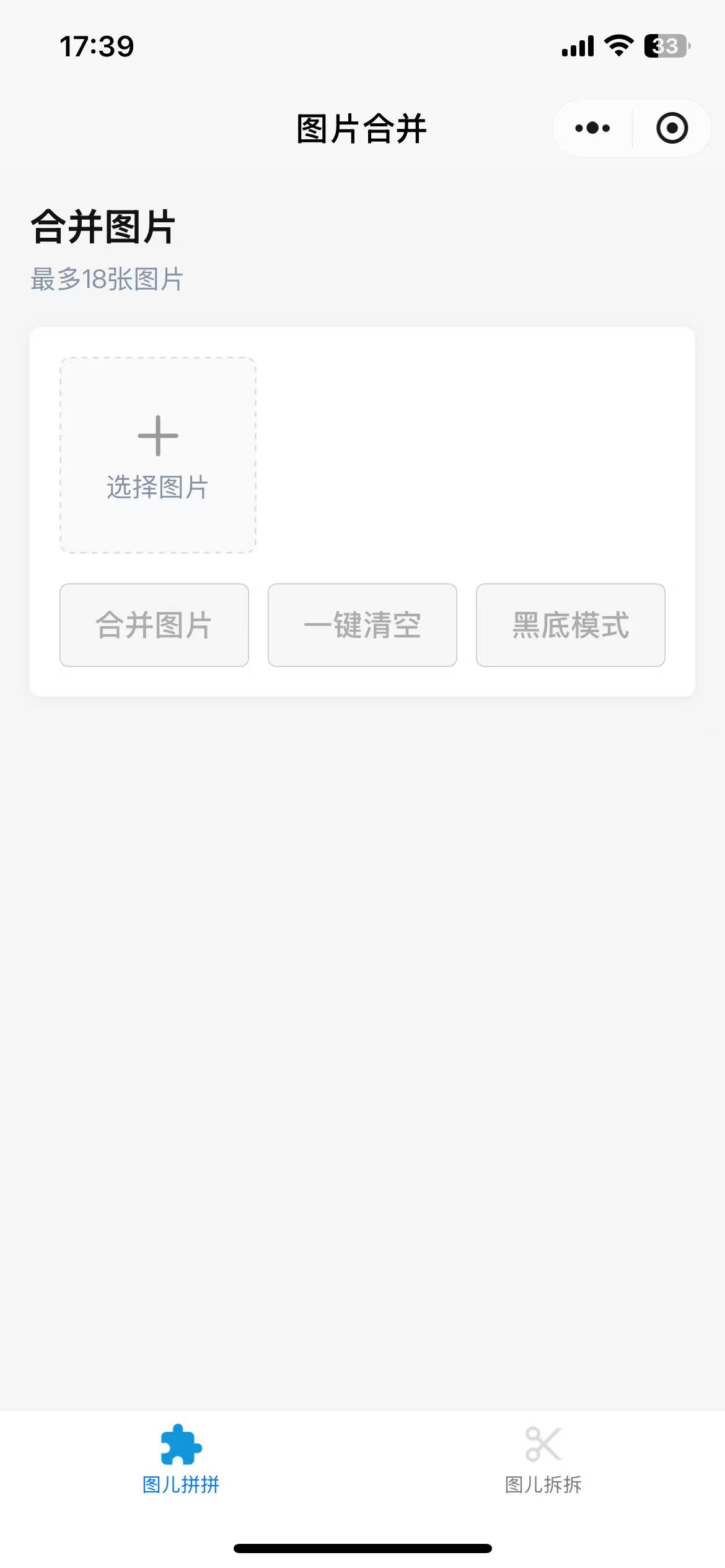Tap the 最多18张图片 hint text
725x1568 pixels.
coord(107,280)
